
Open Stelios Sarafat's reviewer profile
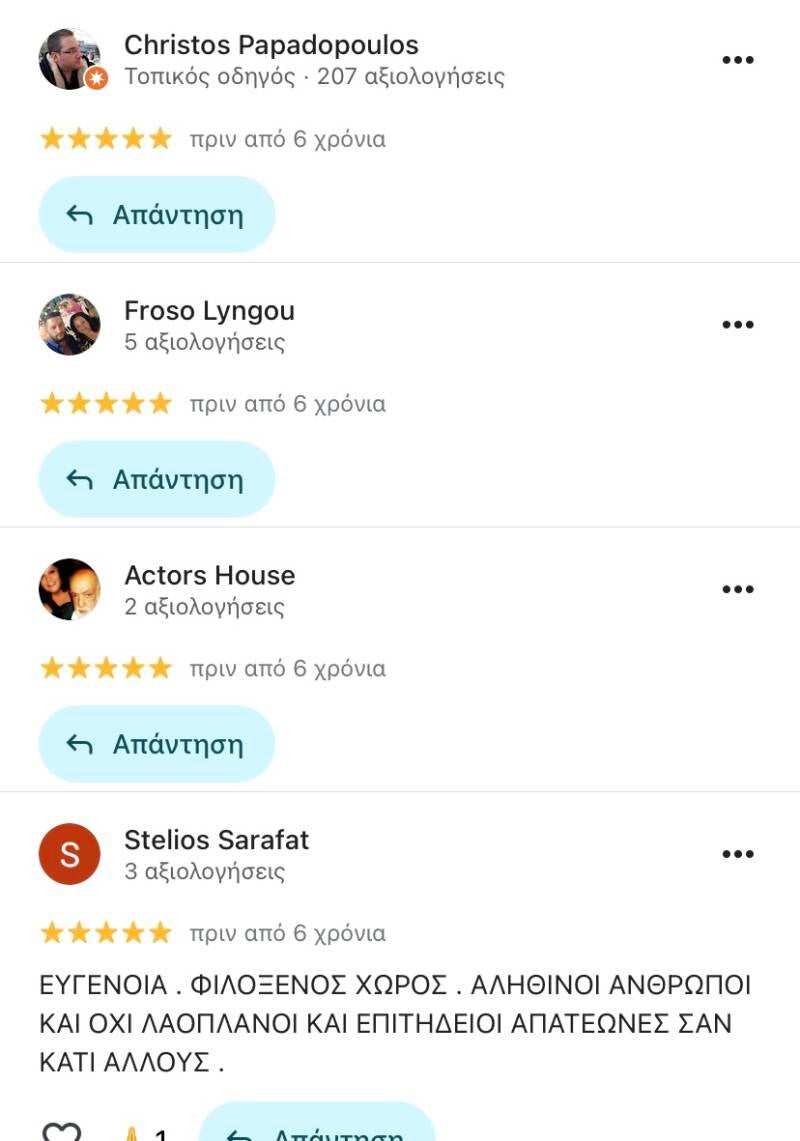click(x=216, y=840)
